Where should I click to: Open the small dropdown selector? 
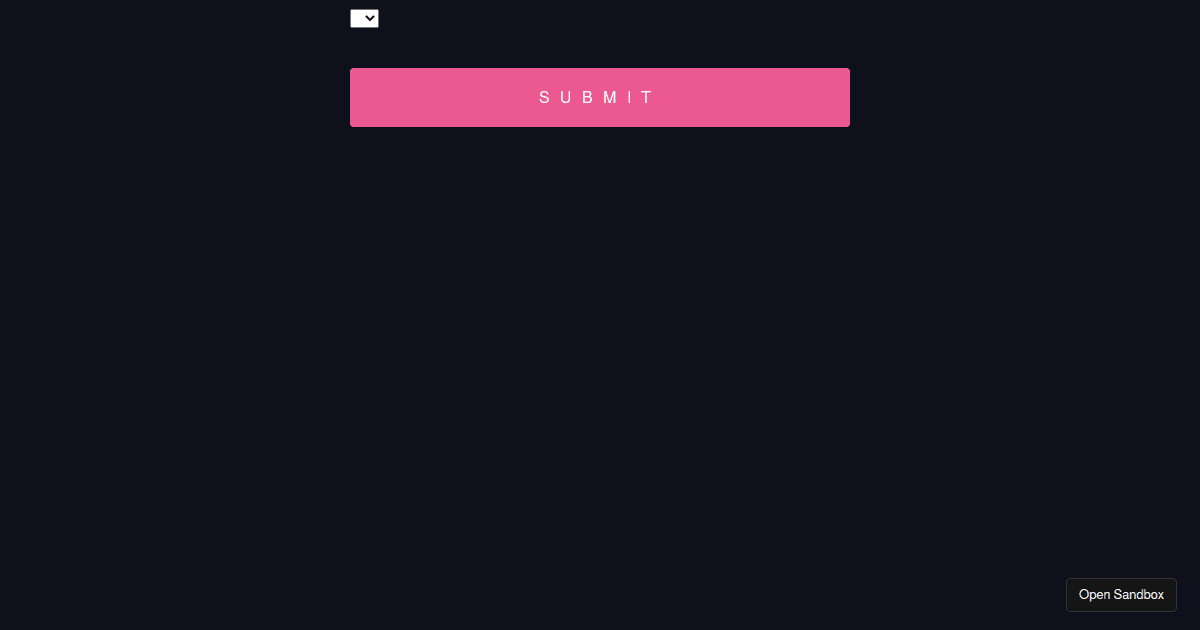364,18
